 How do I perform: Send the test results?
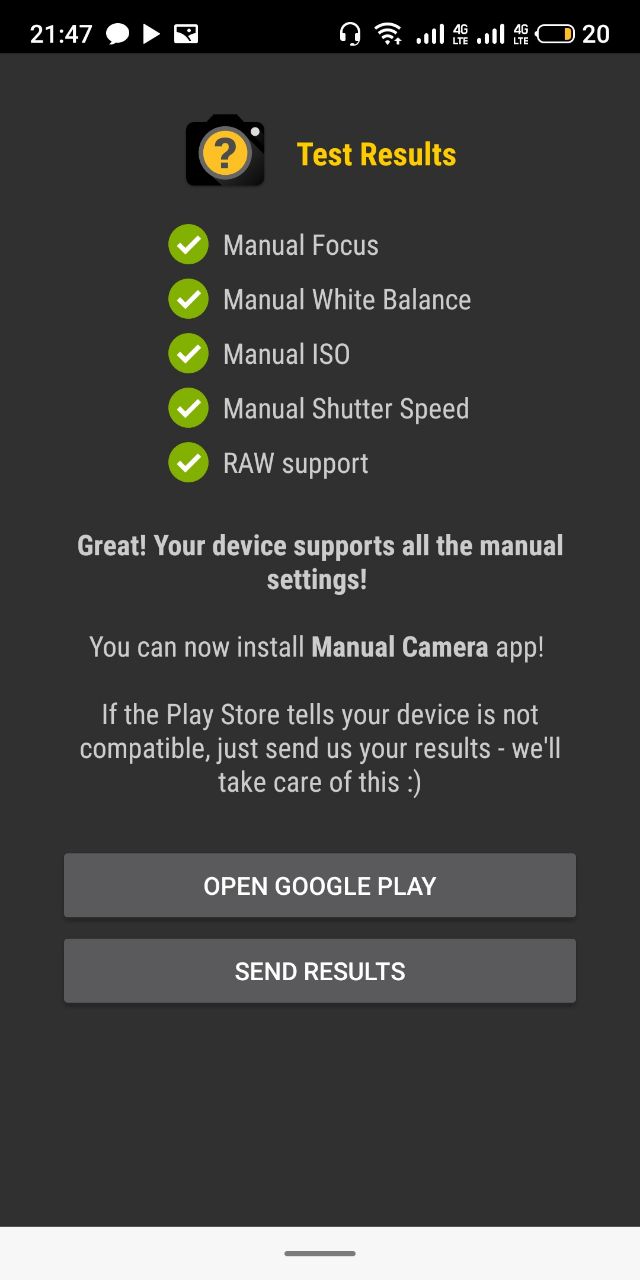pyautogui.click(x=320, y=971)
